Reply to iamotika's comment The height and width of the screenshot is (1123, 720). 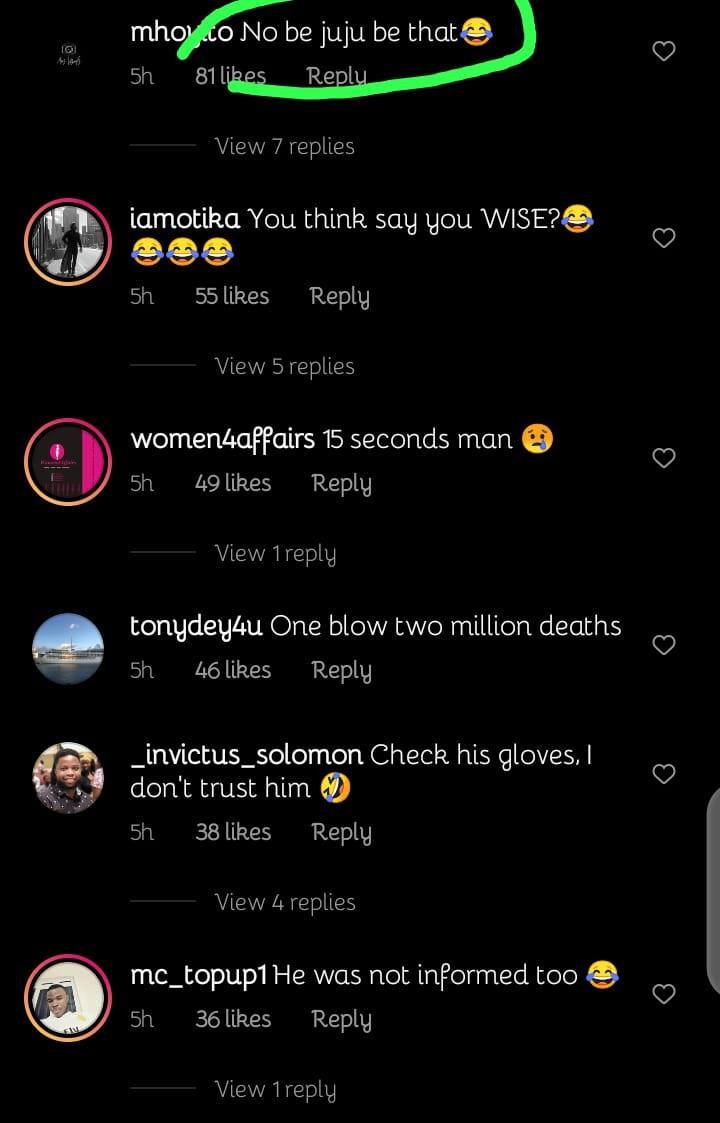[x=339, y=297]
